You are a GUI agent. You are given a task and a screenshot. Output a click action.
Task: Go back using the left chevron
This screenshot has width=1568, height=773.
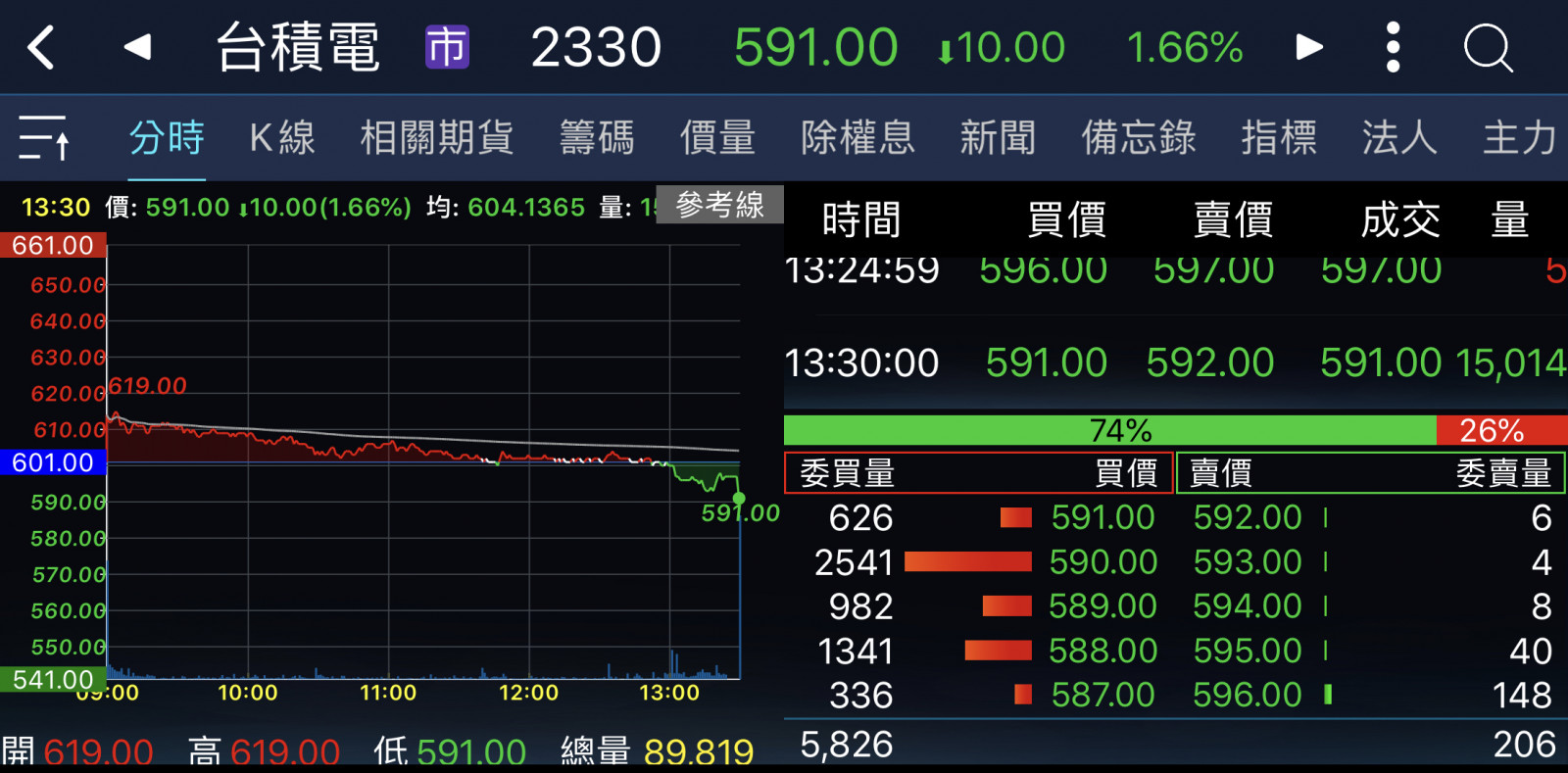(x=41, y=47)
